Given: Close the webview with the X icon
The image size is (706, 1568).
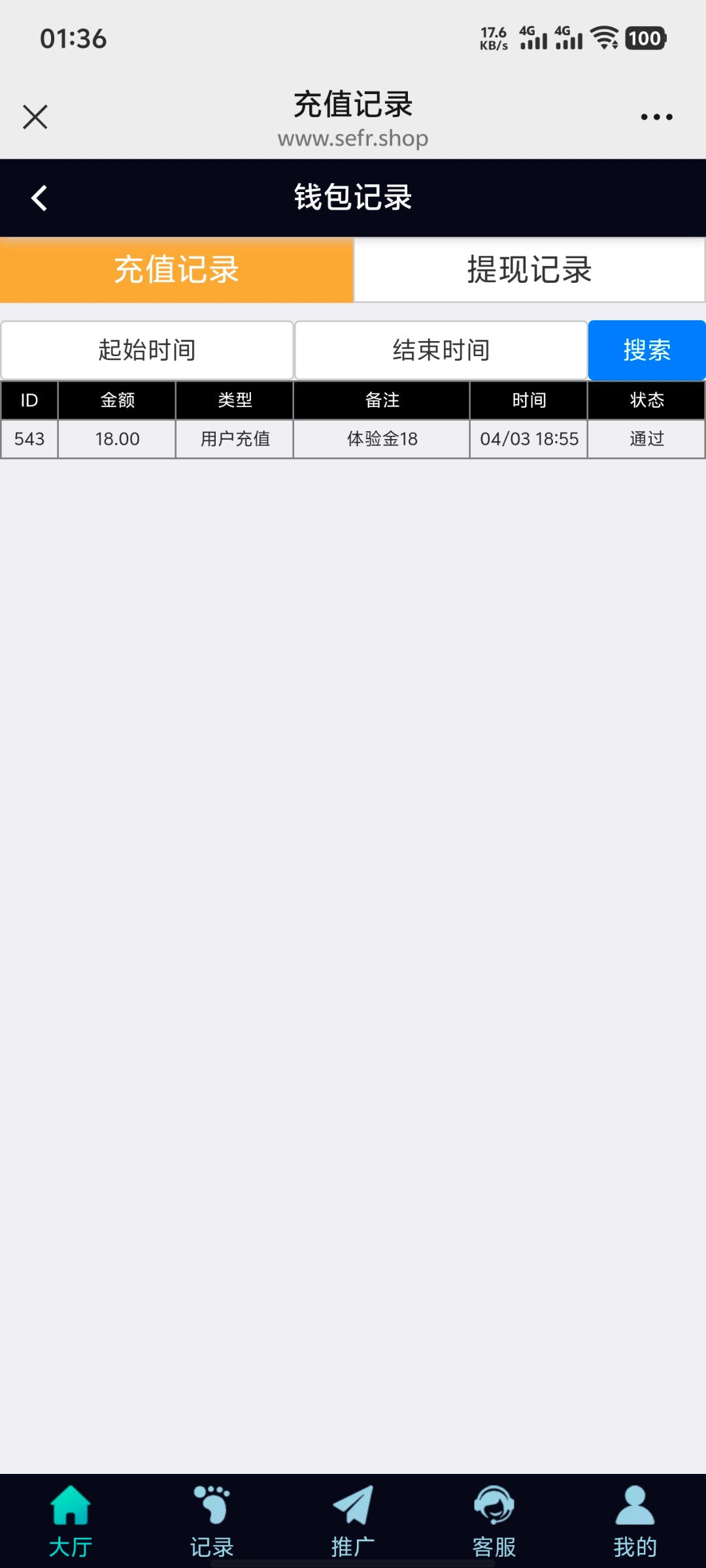Looking at the screenshot, I should point(35,117).
